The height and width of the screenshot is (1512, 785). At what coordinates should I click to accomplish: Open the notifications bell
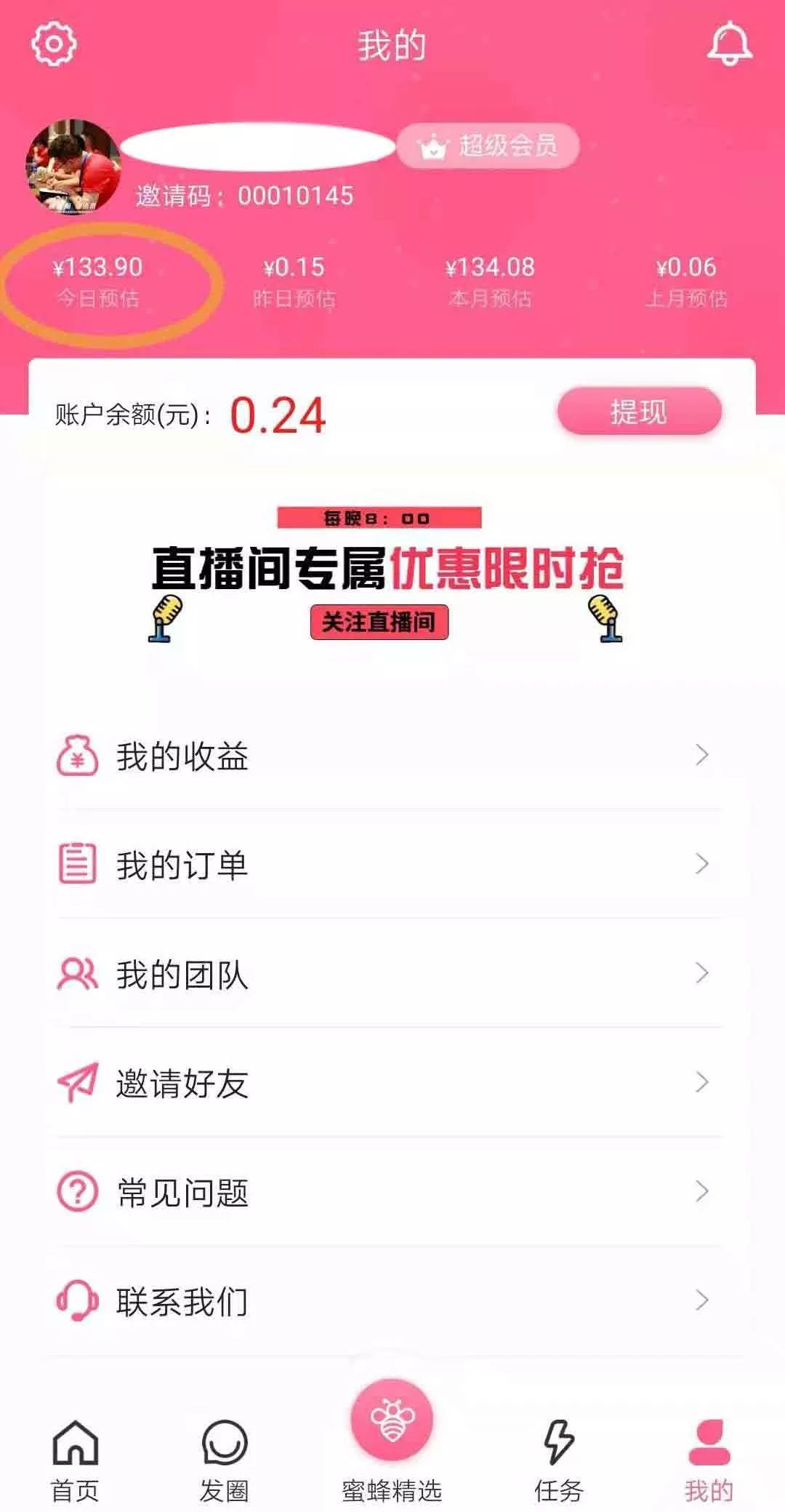729,44
